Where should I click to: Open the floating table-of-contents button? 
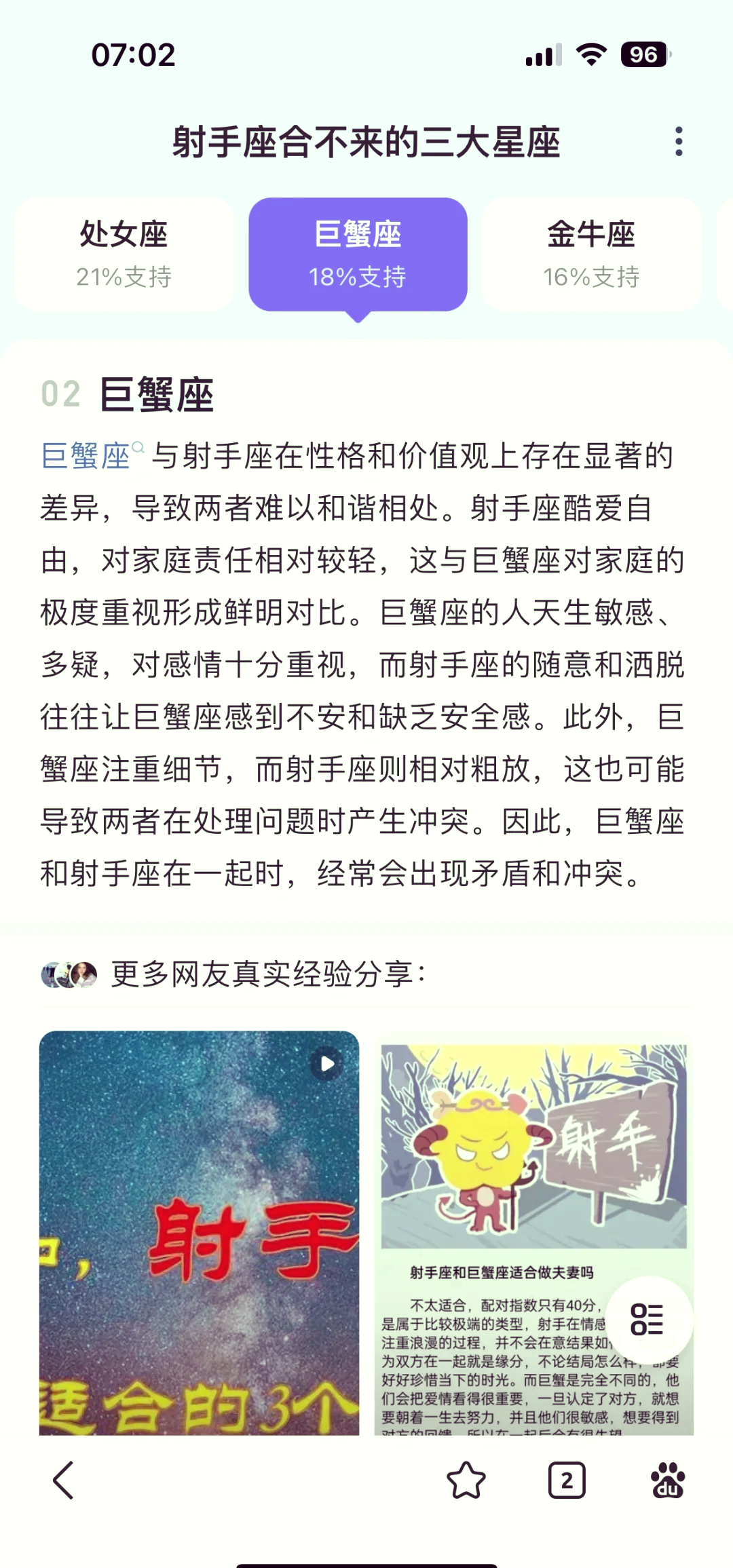[649, 1319]
